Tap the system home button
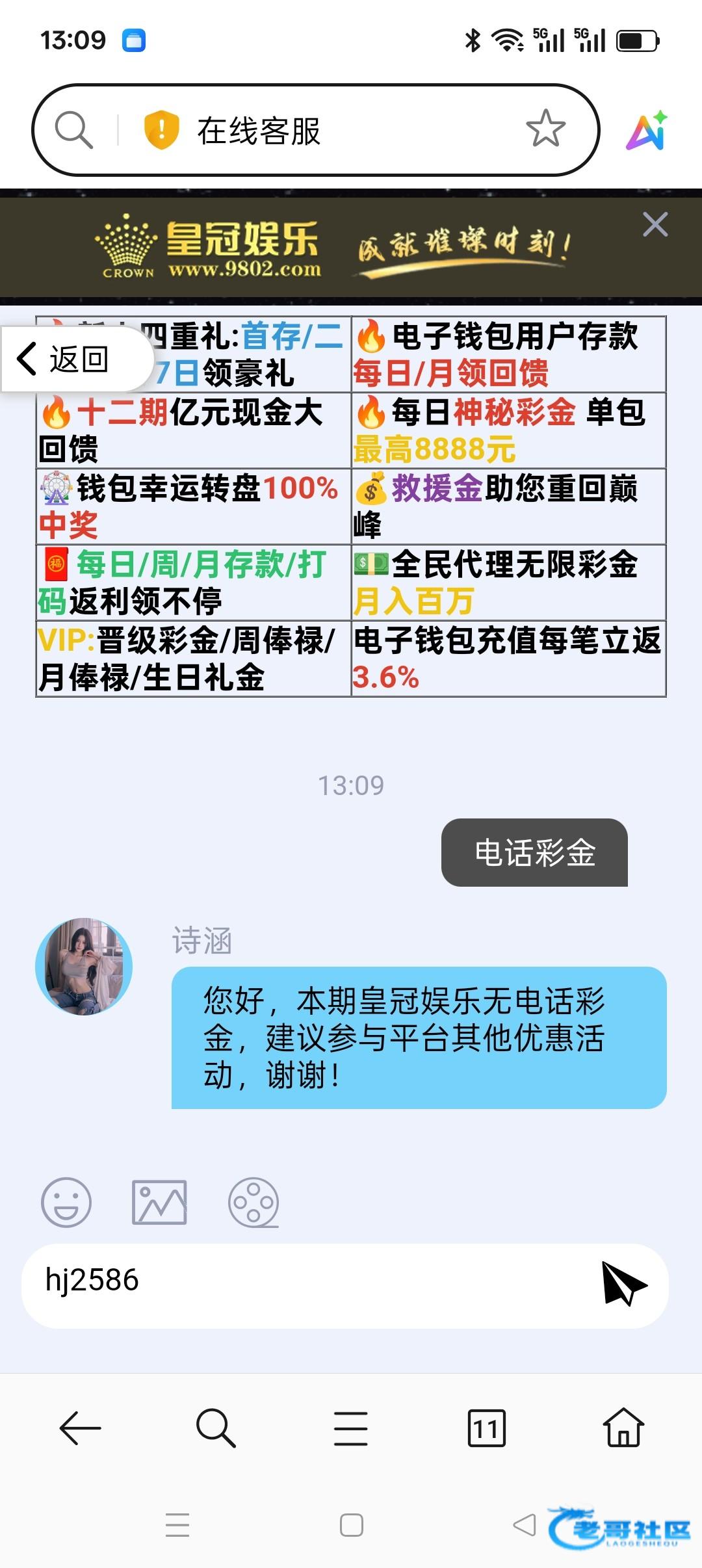The image size is (702, 1568). click(x=351, y=1525)
